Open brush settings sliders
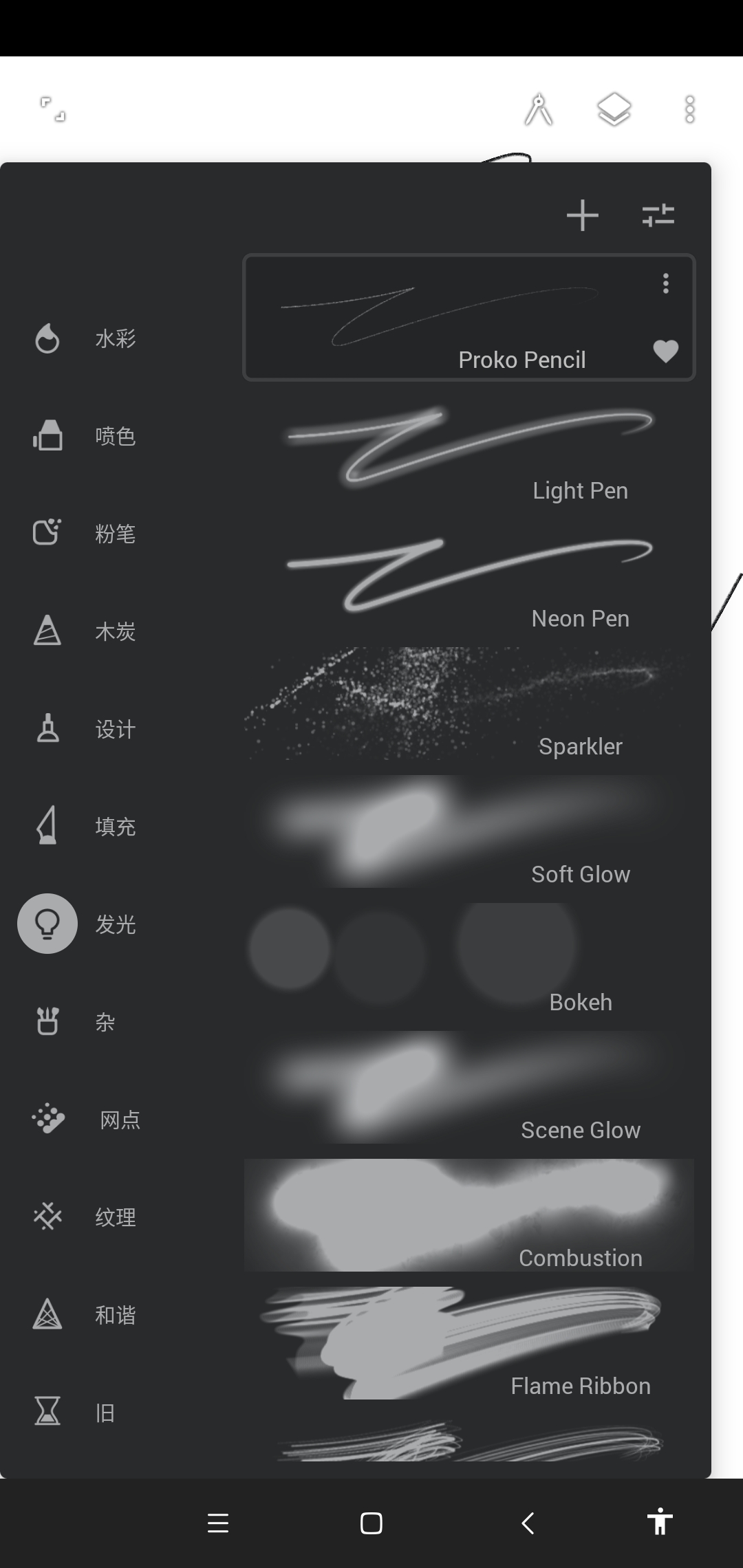Image resolution: width=743 pixels, height=1568 pixels. coord(658,215)
